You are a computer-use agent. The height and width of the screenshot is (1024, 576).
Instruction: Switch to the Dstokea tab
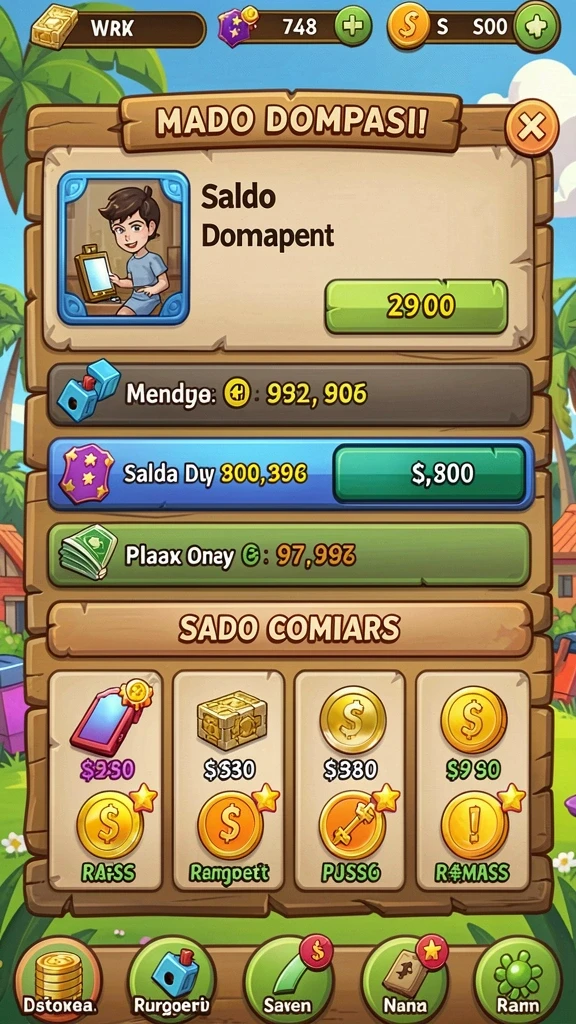tap(58, 980)
